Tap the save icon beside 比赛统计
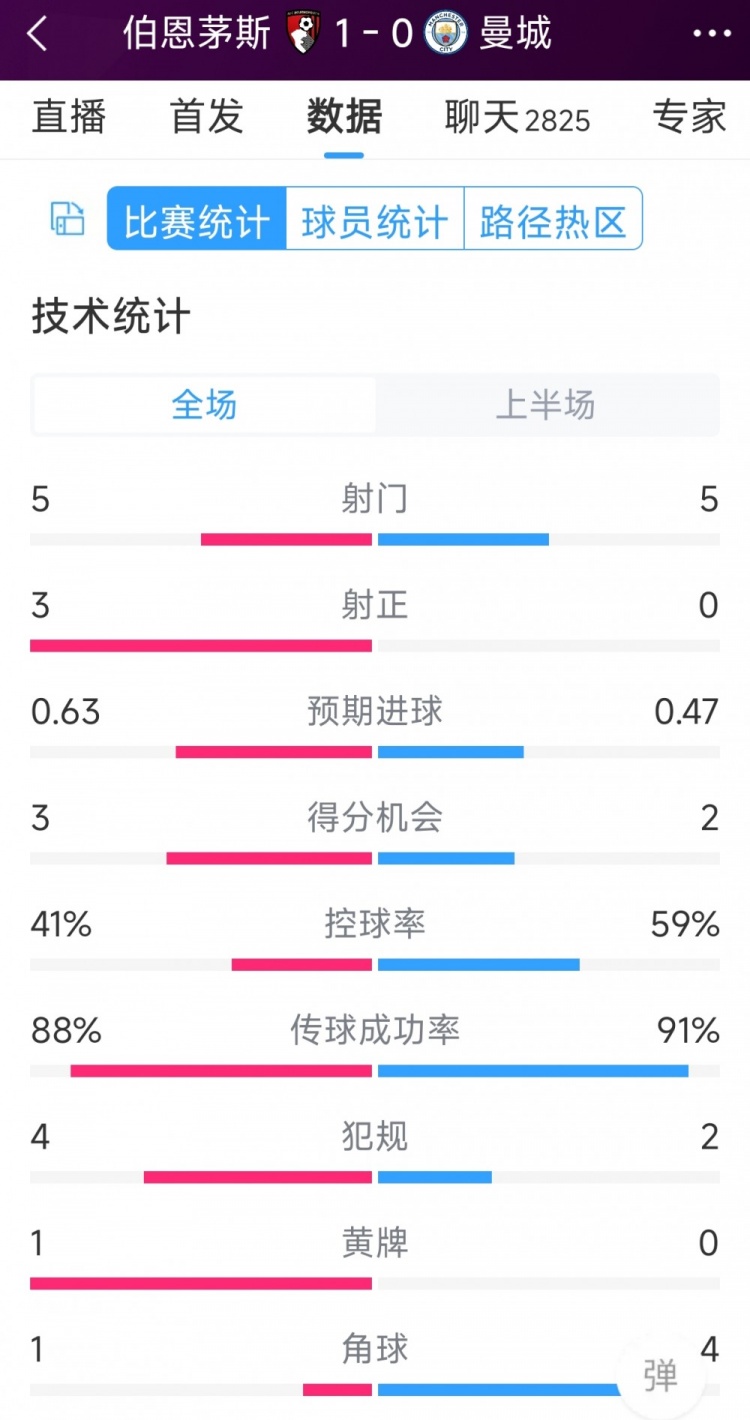Viewport: 750px width, 1420px height. point(68,218)
